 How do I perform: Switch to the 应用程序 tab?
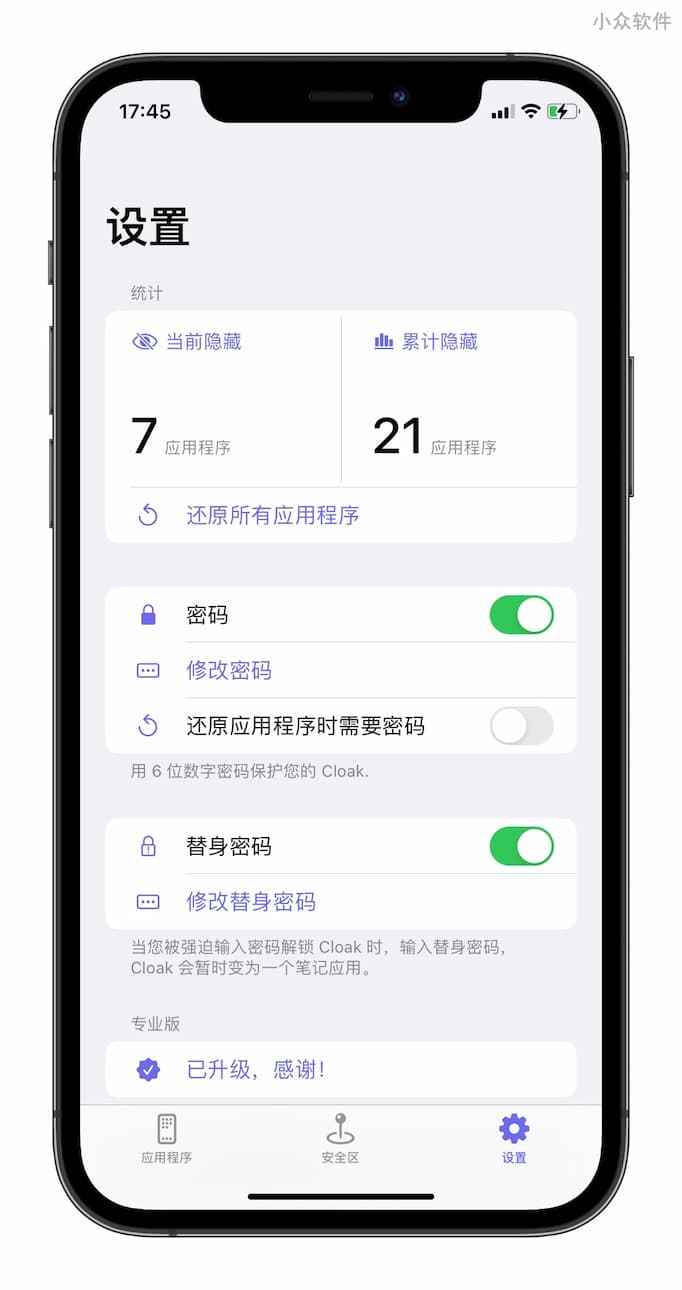coord(167,1139)
